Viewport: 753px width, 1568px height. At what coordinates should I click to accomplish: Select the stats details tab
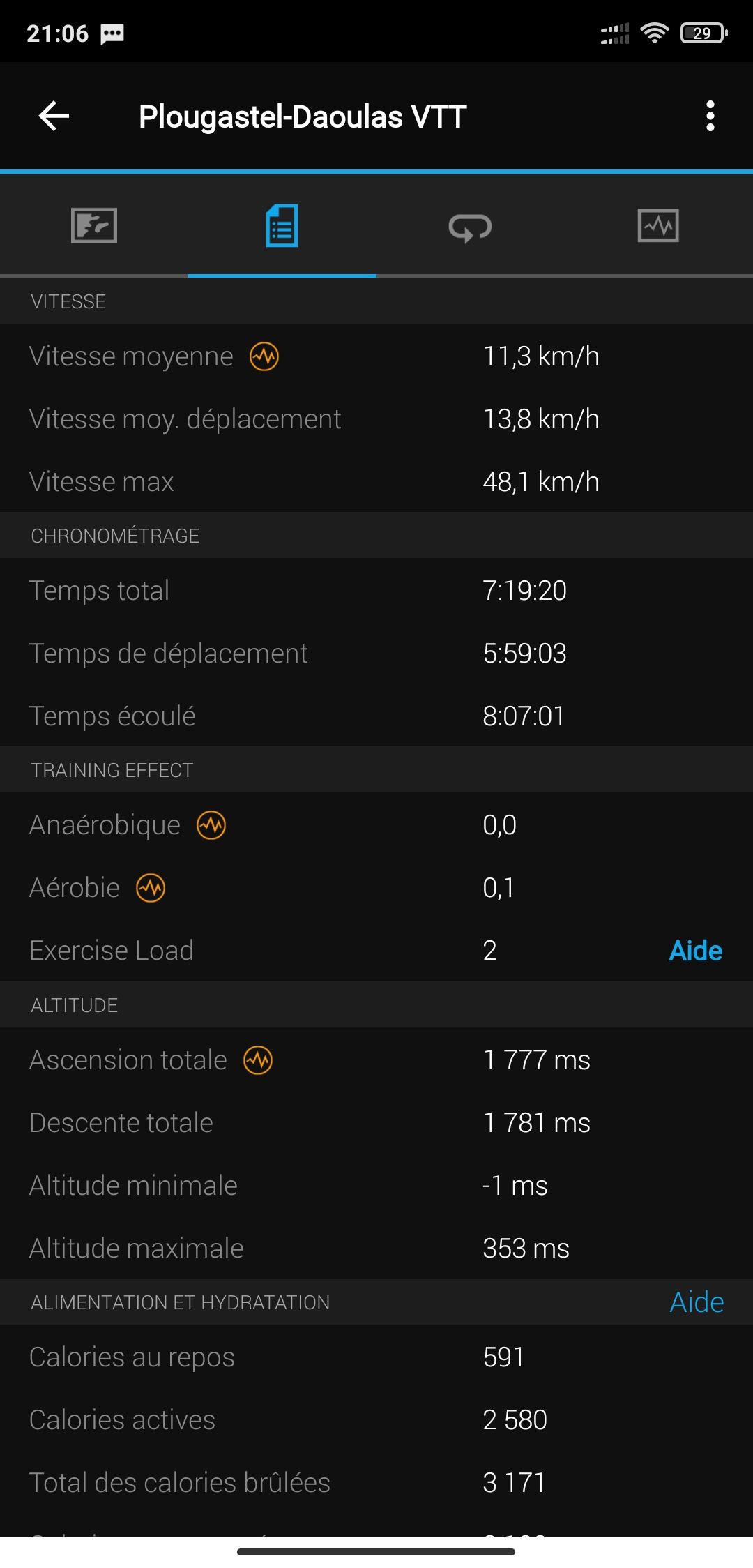(282, 226)
